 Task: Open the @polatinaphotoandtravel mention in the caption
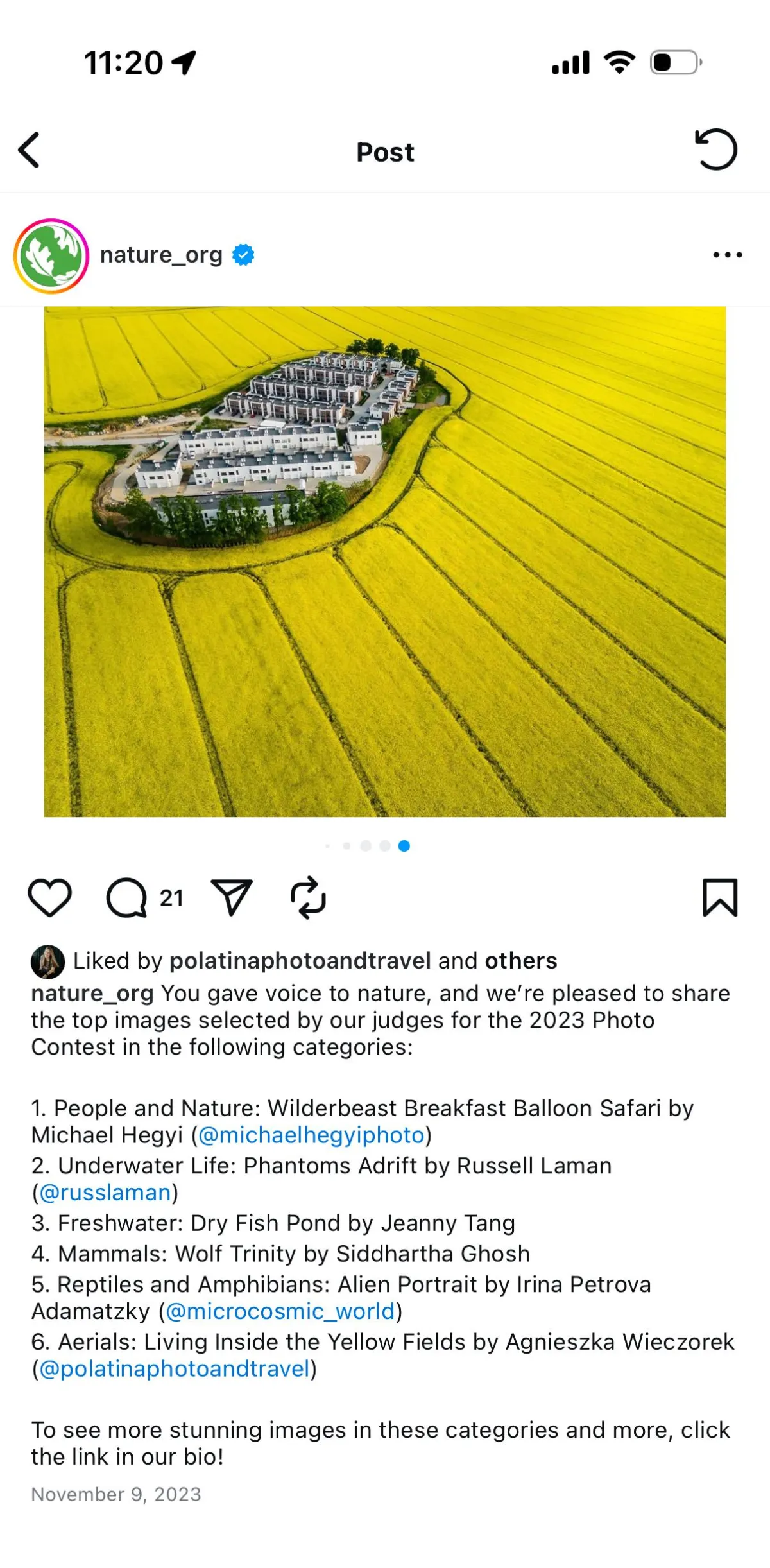pos(175,1368)
